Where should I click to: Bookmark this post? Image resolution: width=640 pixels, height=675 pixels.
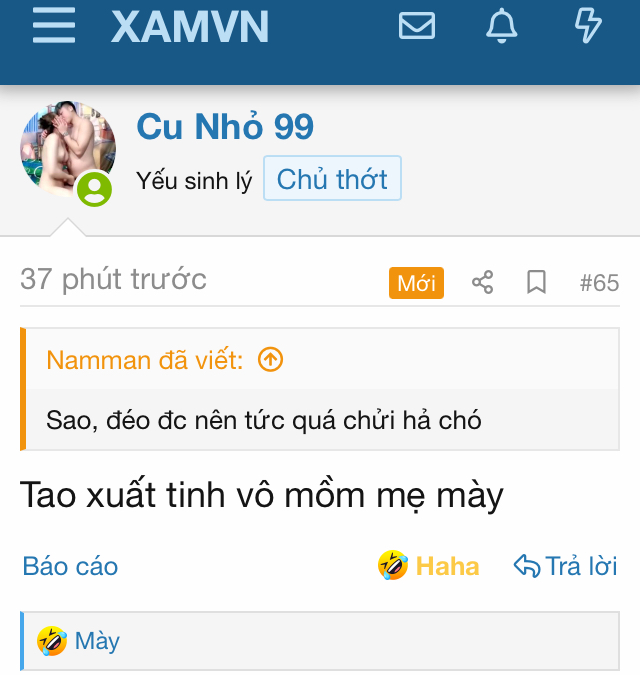537,283
